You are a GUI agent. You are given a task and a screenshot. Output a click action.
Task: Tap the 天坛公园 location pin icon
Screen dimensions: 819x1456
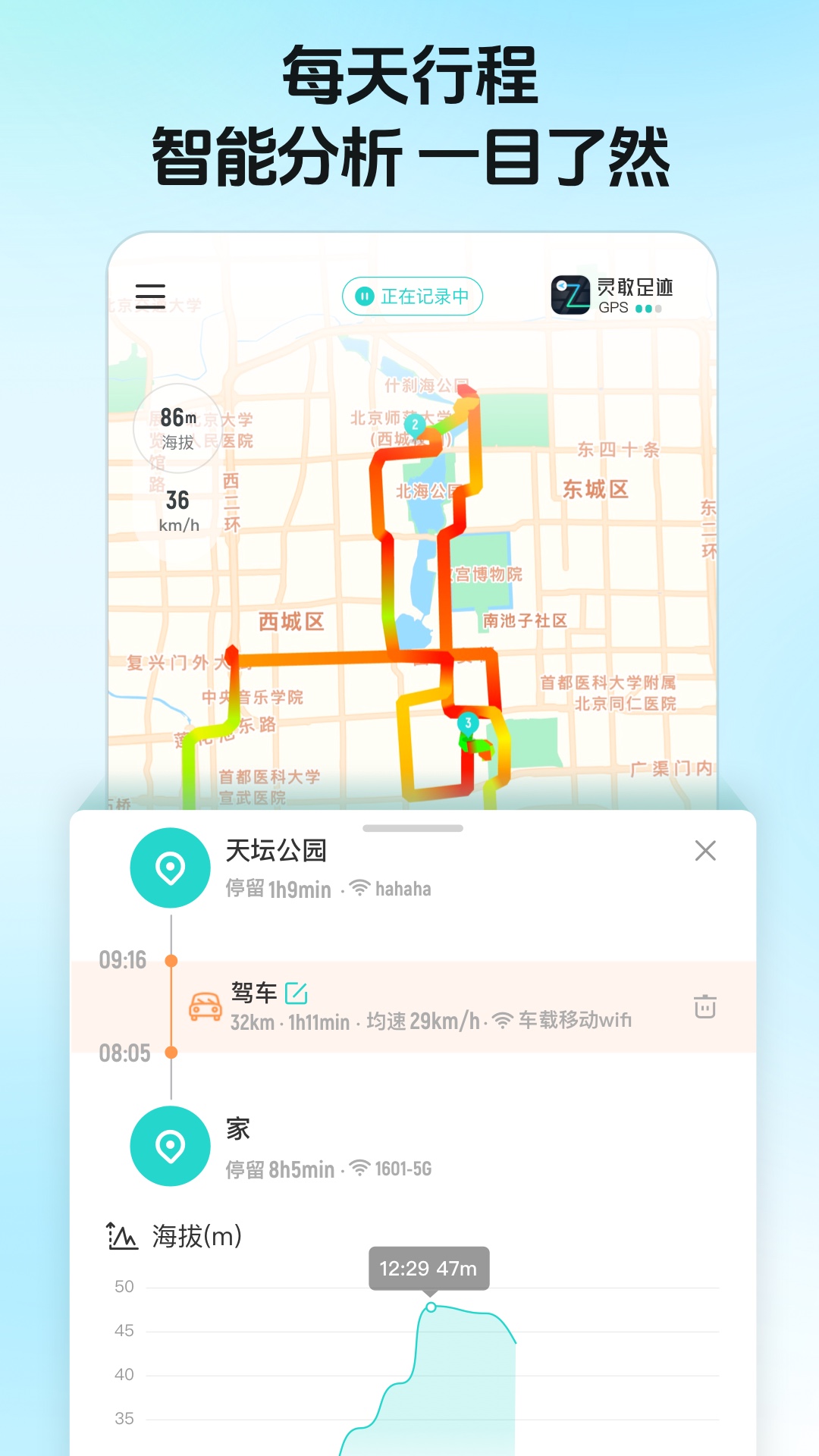tap(170, 868)
